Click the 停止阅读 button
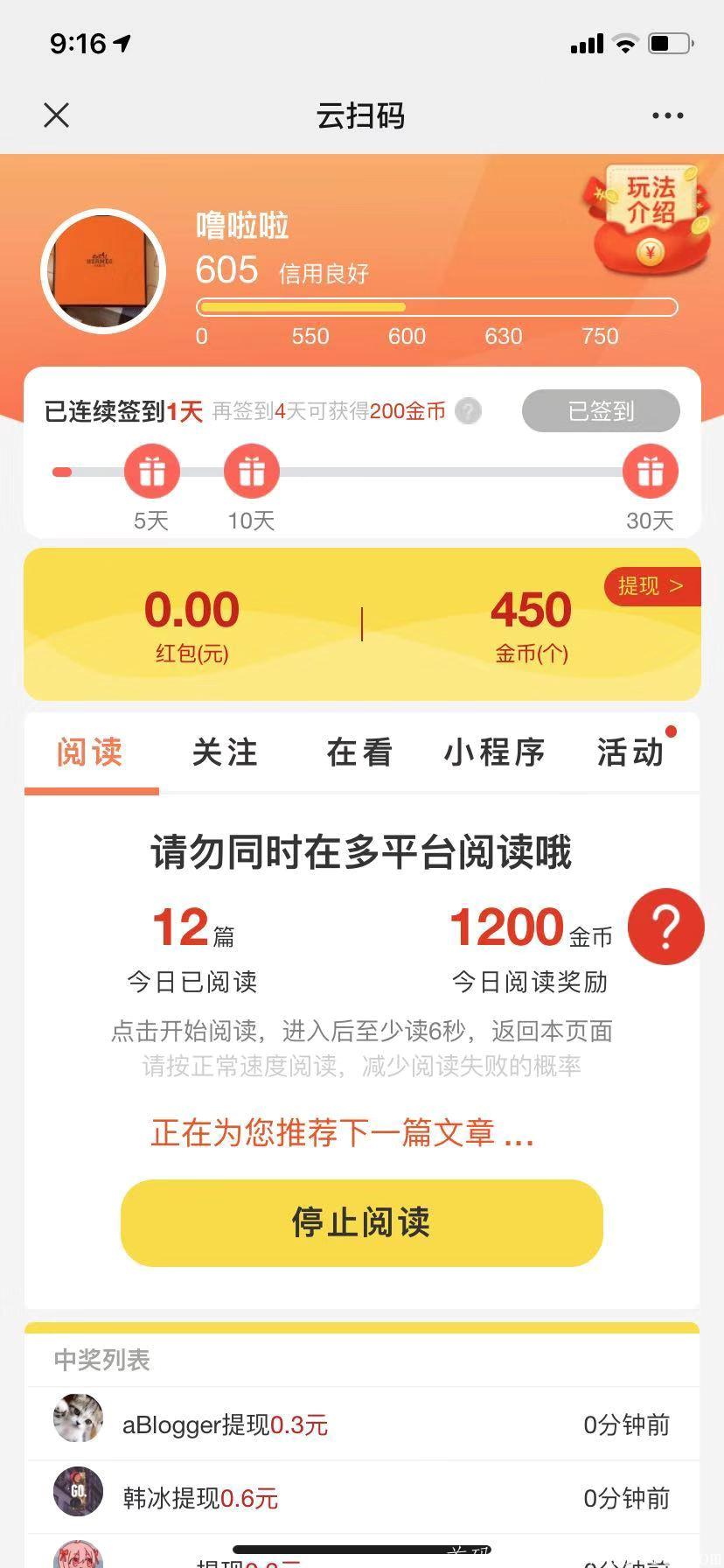This screenshot has width=724, height=1568. tap(361, 1223)
